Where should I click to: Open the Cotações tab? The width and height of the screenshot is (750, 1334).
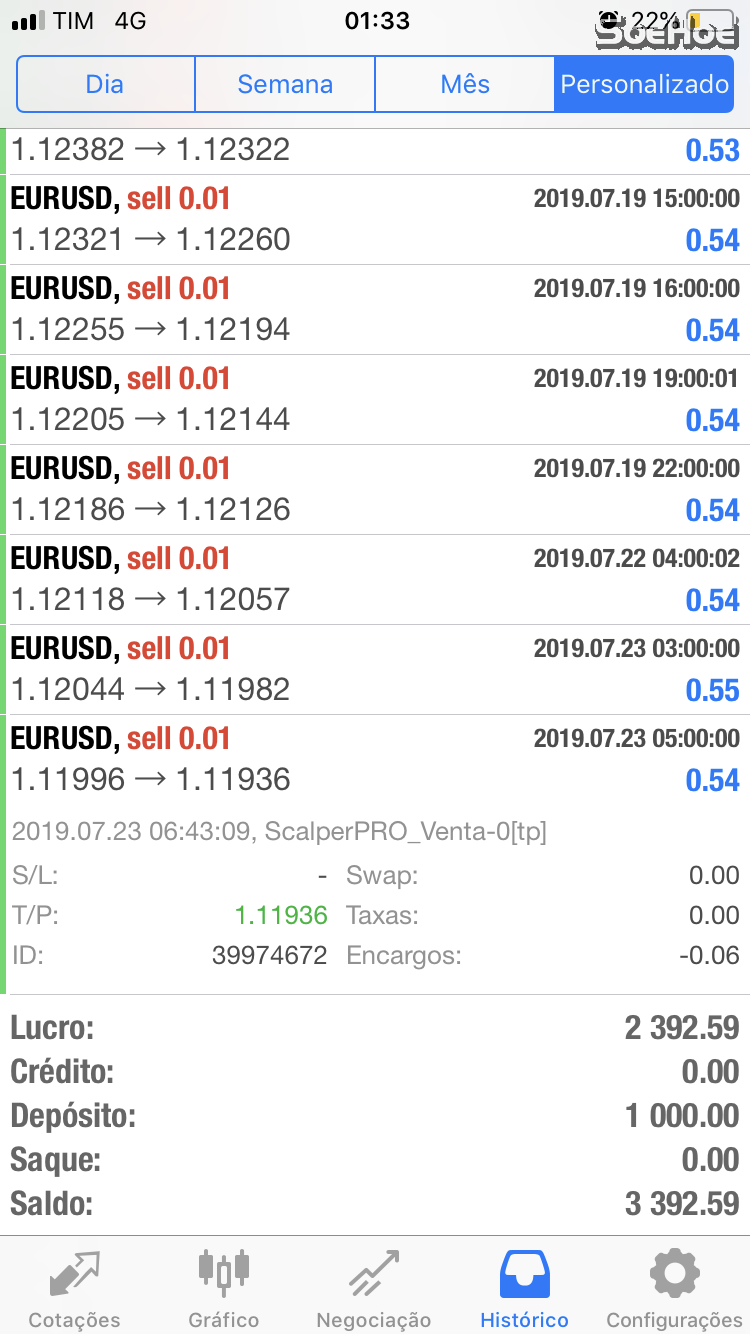pyautogui.click(x=75, y=1288)
